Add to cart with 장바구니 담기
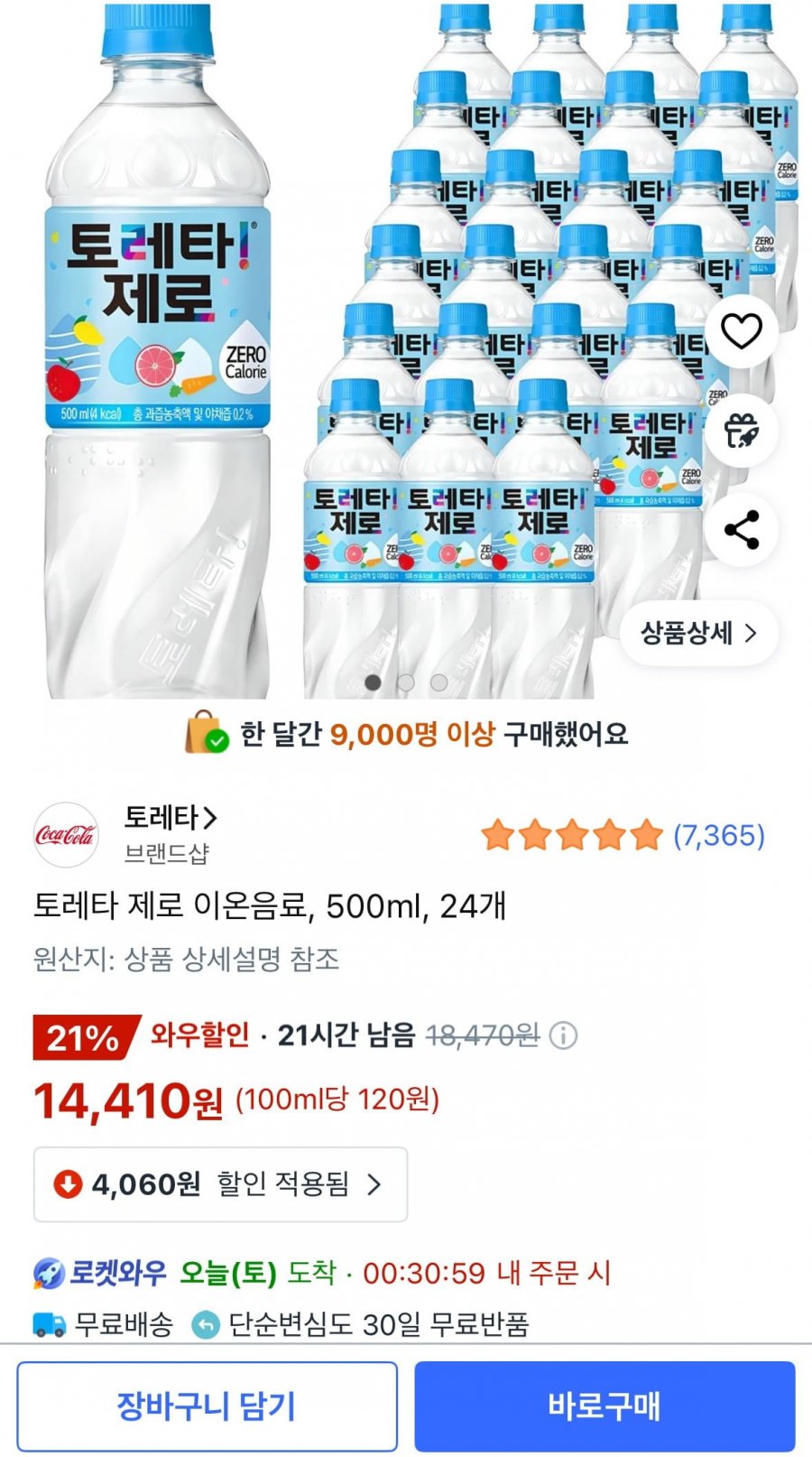 pos(207,1406)
